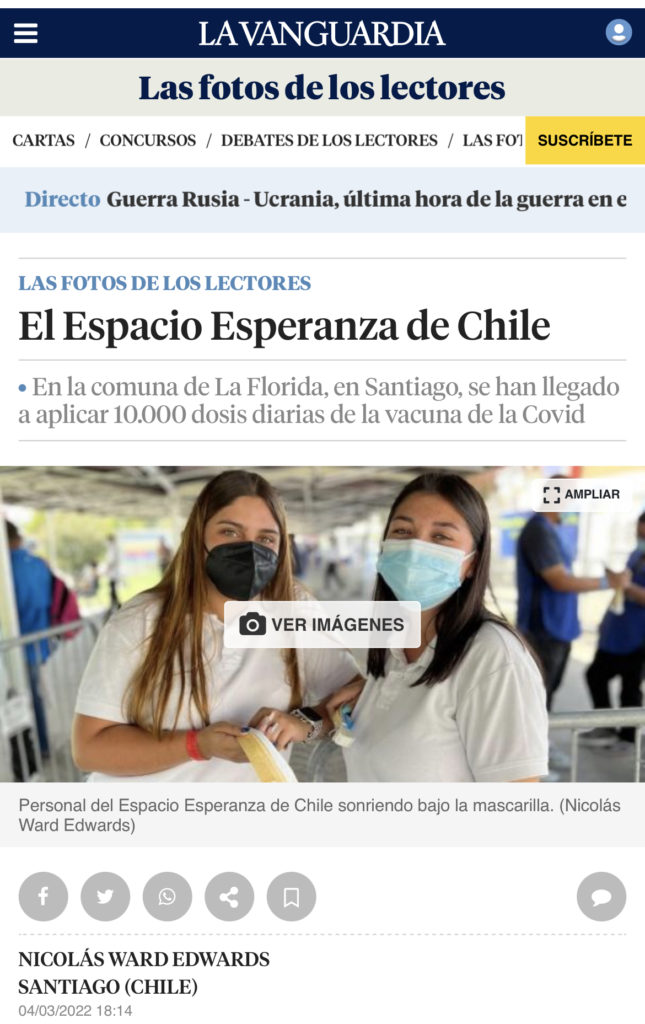Share the article on Facebook
This screenshot has height=1024, width=645.
[43, 897]
